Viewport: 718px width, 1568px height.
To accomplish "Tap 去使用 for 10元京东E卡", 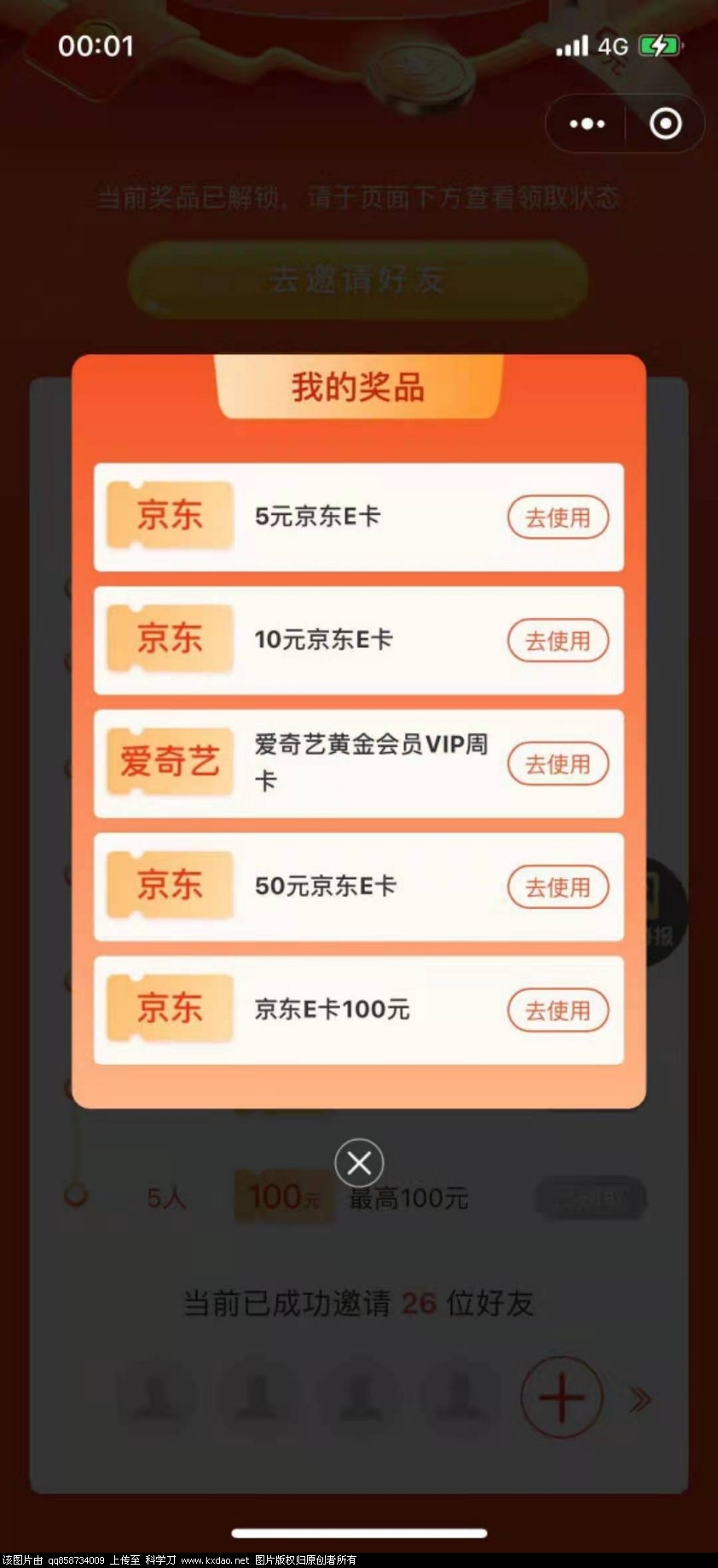I will point(558,641).
